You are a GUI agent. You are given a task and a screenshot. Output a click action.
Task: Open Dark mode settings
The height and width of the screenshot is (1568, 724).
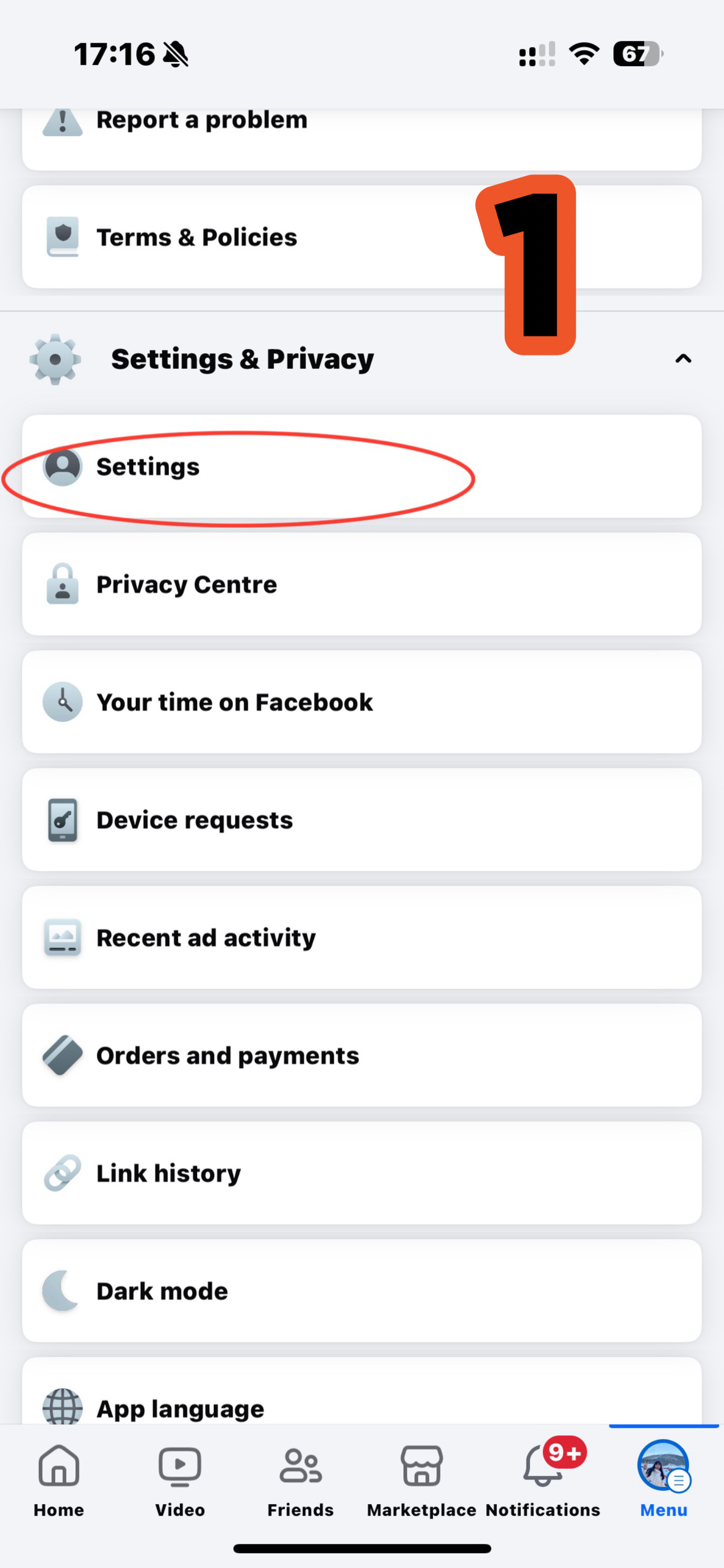(x=361, y=1291)
